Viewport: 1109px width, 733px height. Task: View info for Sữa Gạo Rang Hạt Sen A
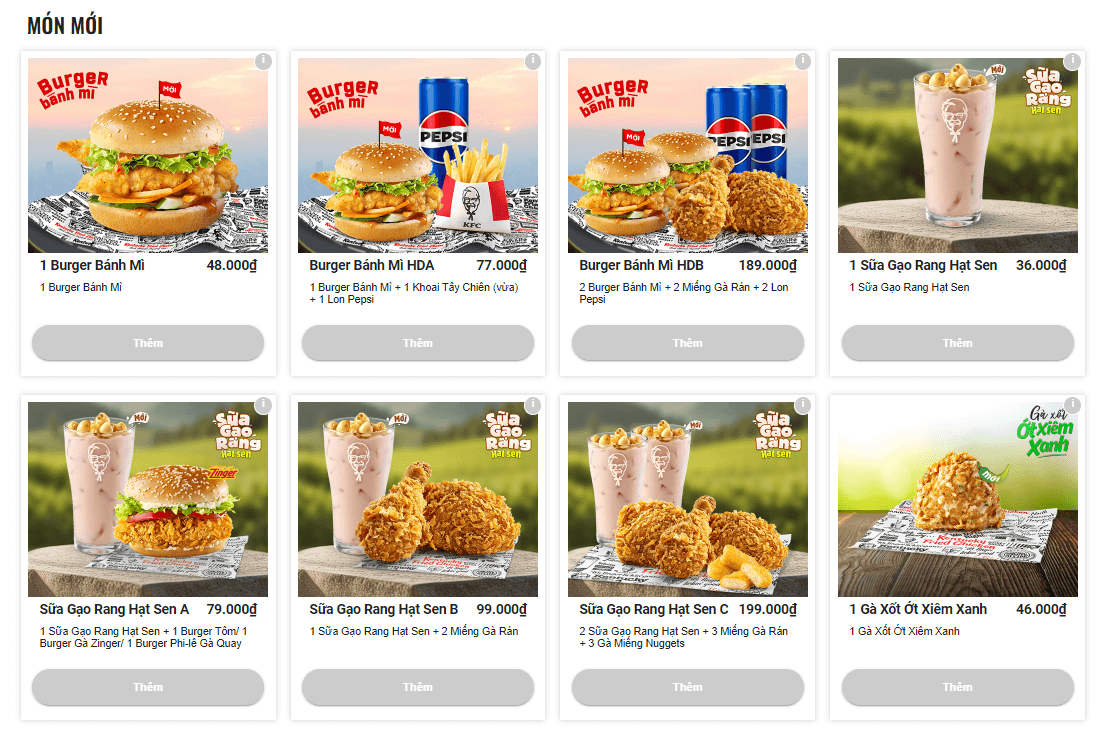[x=262, y=405]
